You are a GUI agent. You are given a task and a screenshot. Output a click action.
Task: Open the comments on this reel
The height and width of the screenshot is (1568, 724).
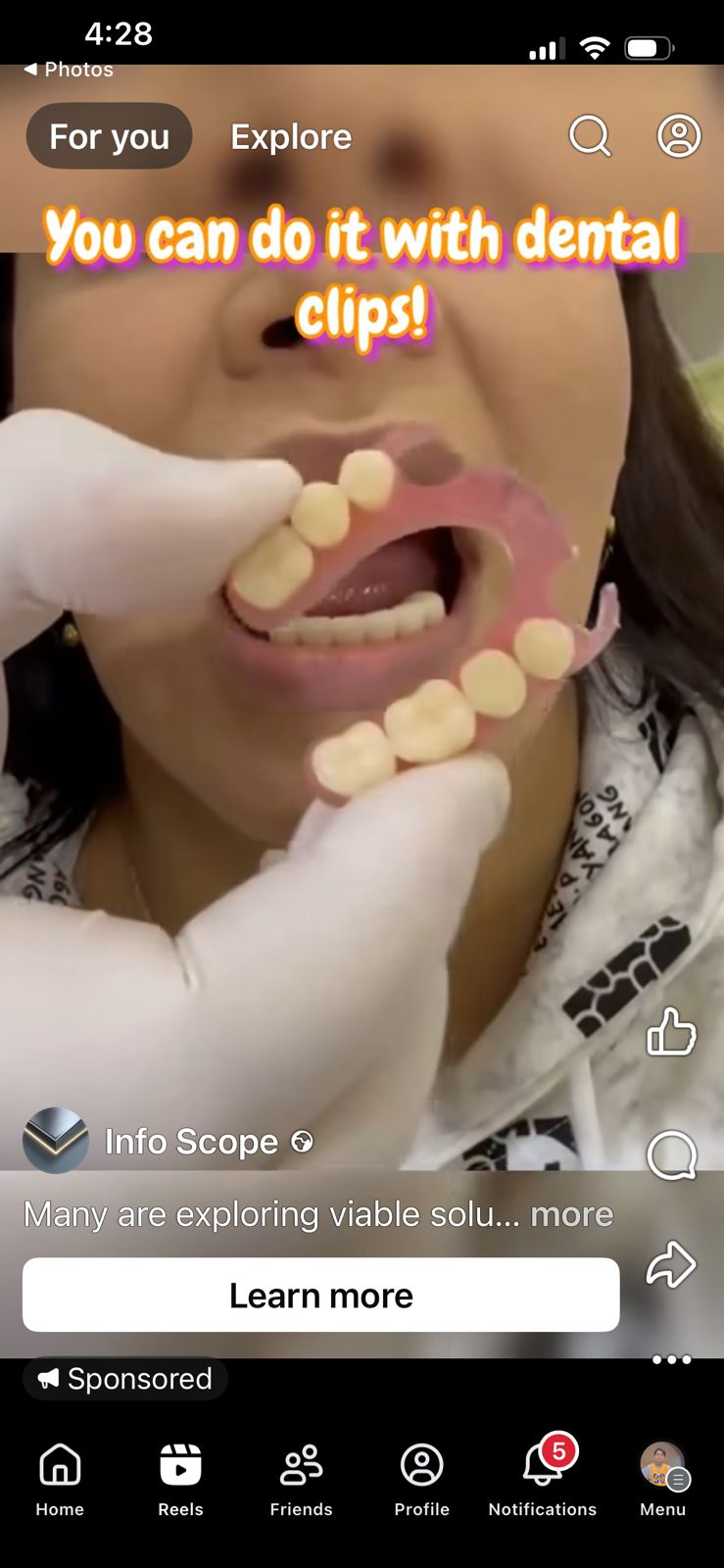tap(671, 1155)
